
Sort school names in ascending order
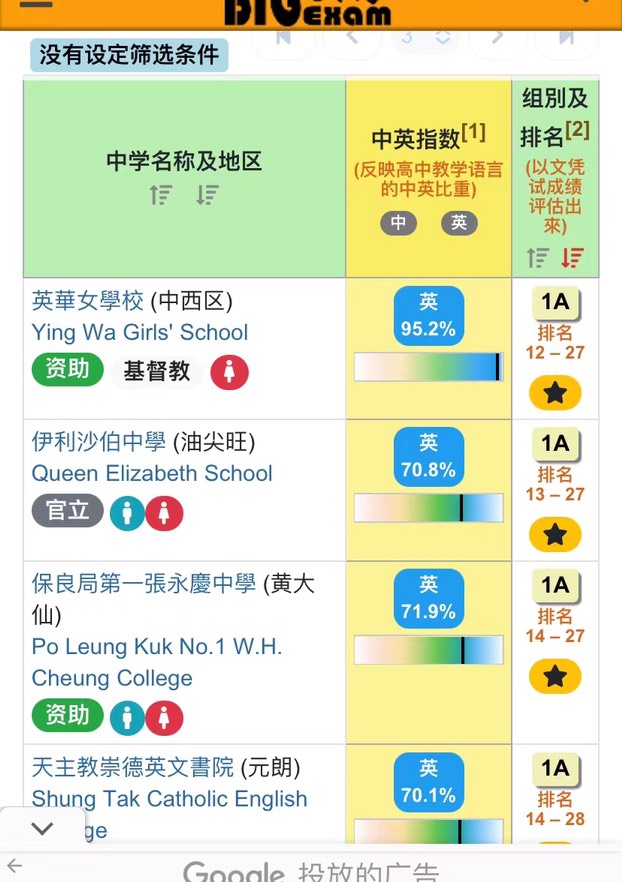160,195
